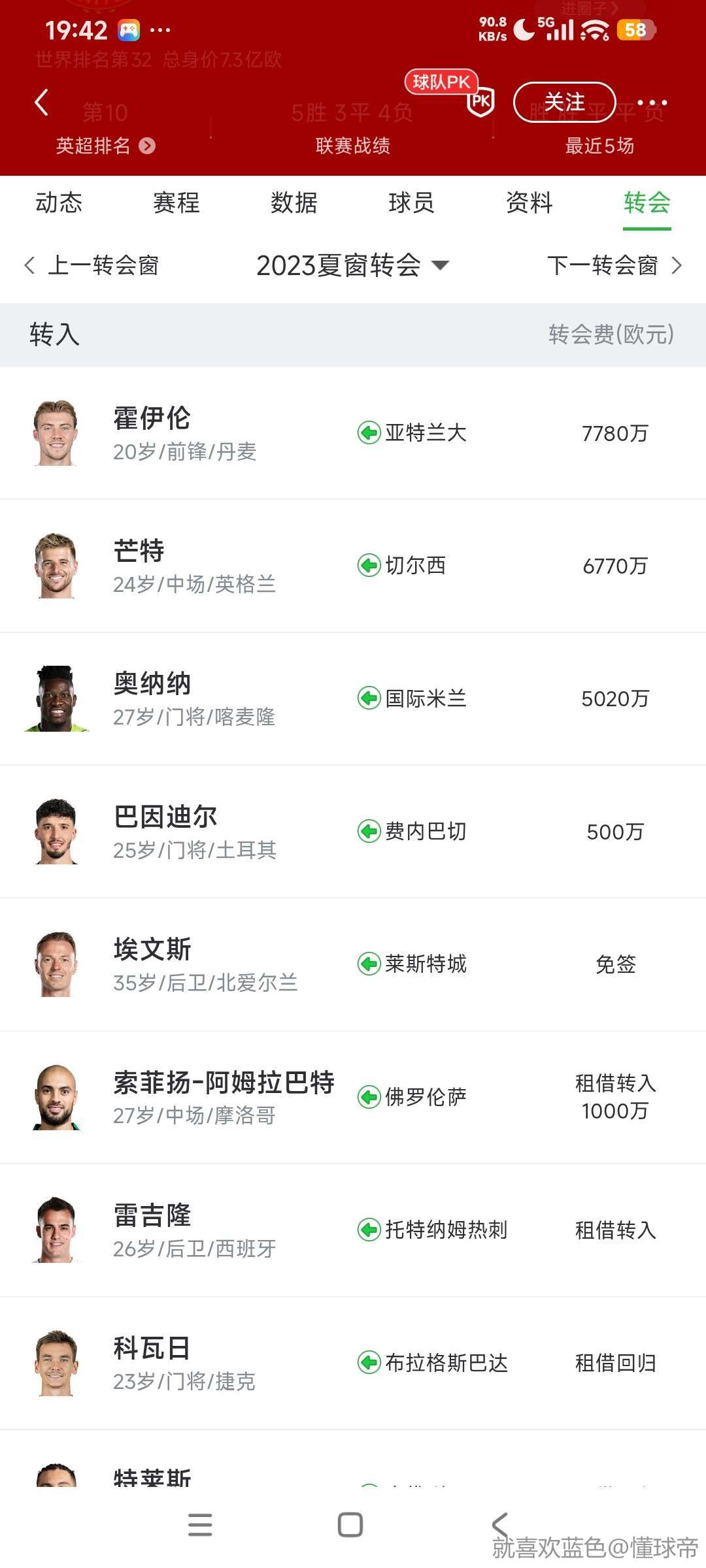The width and height of the screenshot is (706, 1568).
Task: Open player 芒特 transfer row
Action: point(353,566)
